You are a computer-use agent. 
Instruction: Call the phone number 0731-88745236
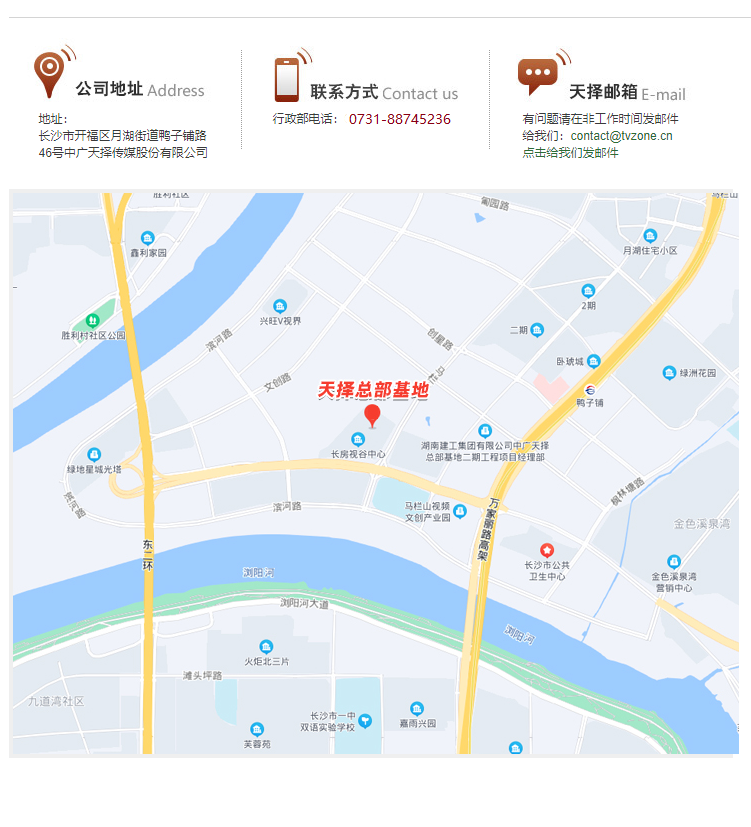point(399,119)
